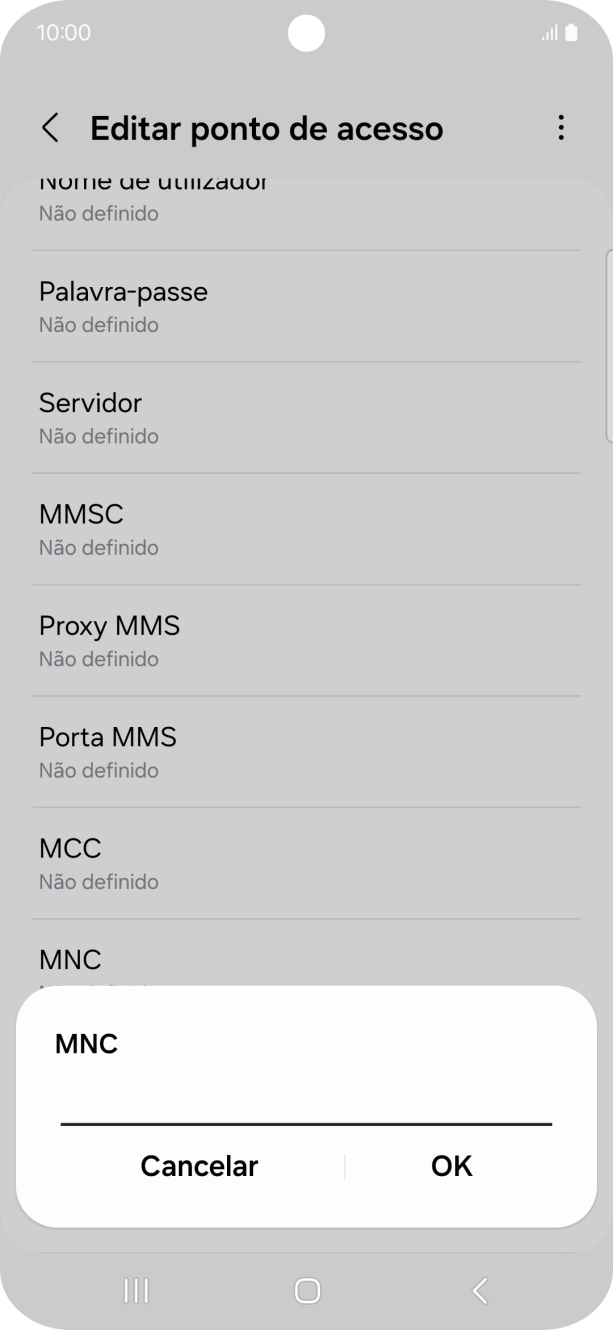This screenshot has width=613, height=1330.
Task: Edit the Proxy MMS setting
Action: (x=306, y=640)
